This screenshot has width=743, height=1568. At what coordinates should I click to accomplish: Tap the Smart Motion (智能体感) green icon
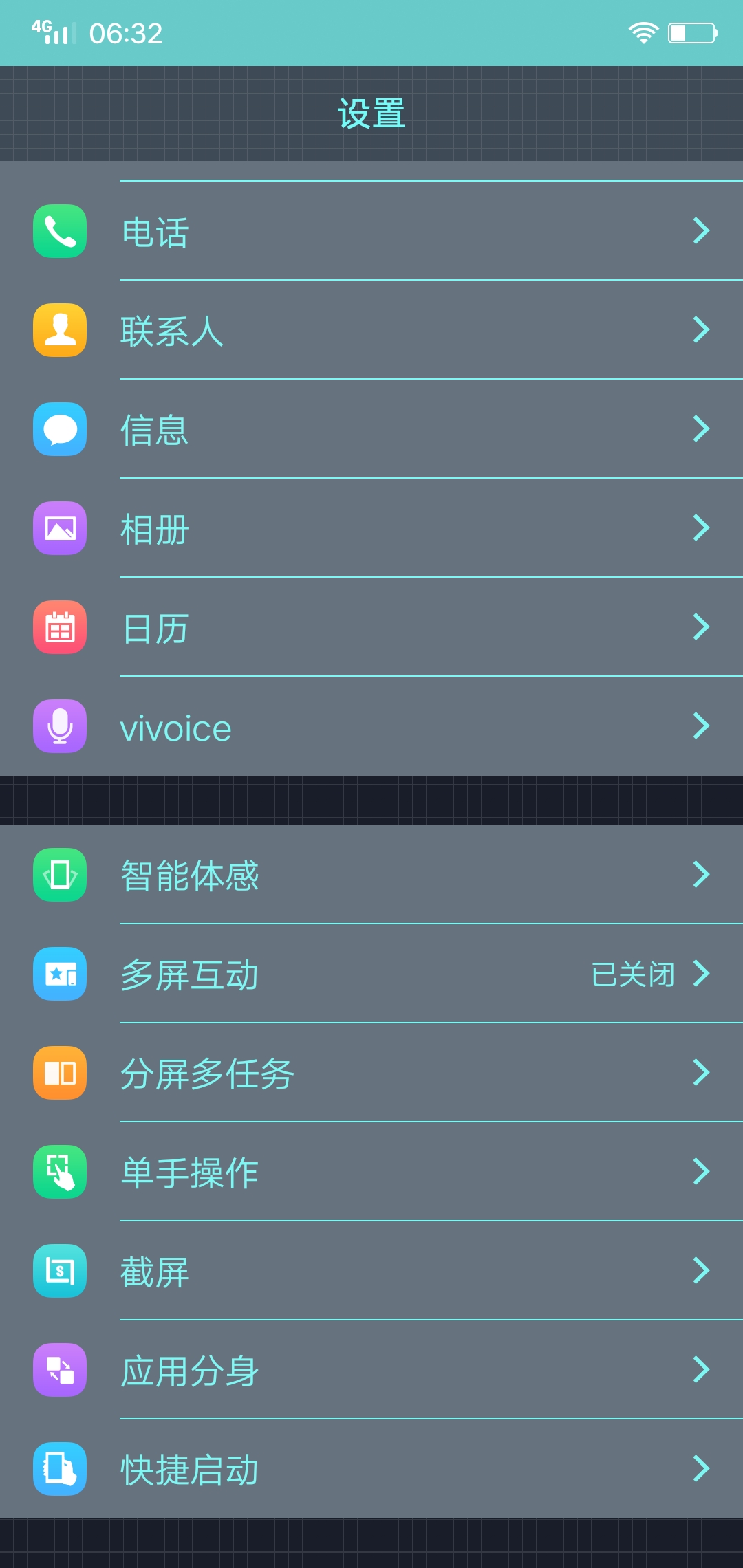(x=59, y=875)
